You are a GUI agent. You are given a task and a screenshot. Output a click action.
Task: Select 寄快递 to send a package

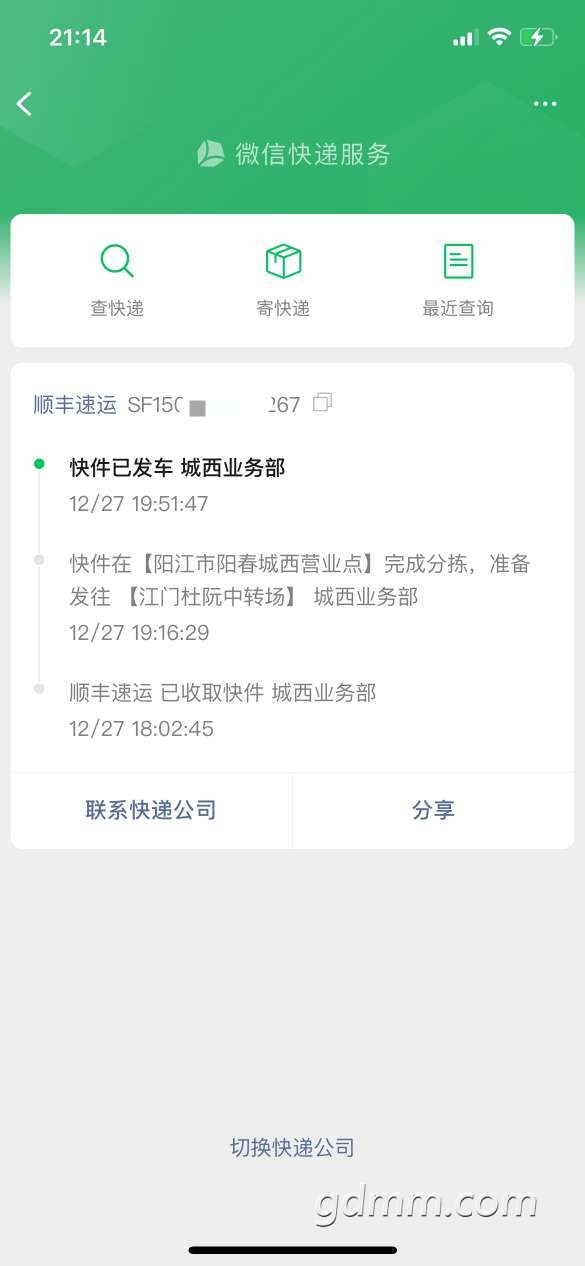click(x=283, y=280)
